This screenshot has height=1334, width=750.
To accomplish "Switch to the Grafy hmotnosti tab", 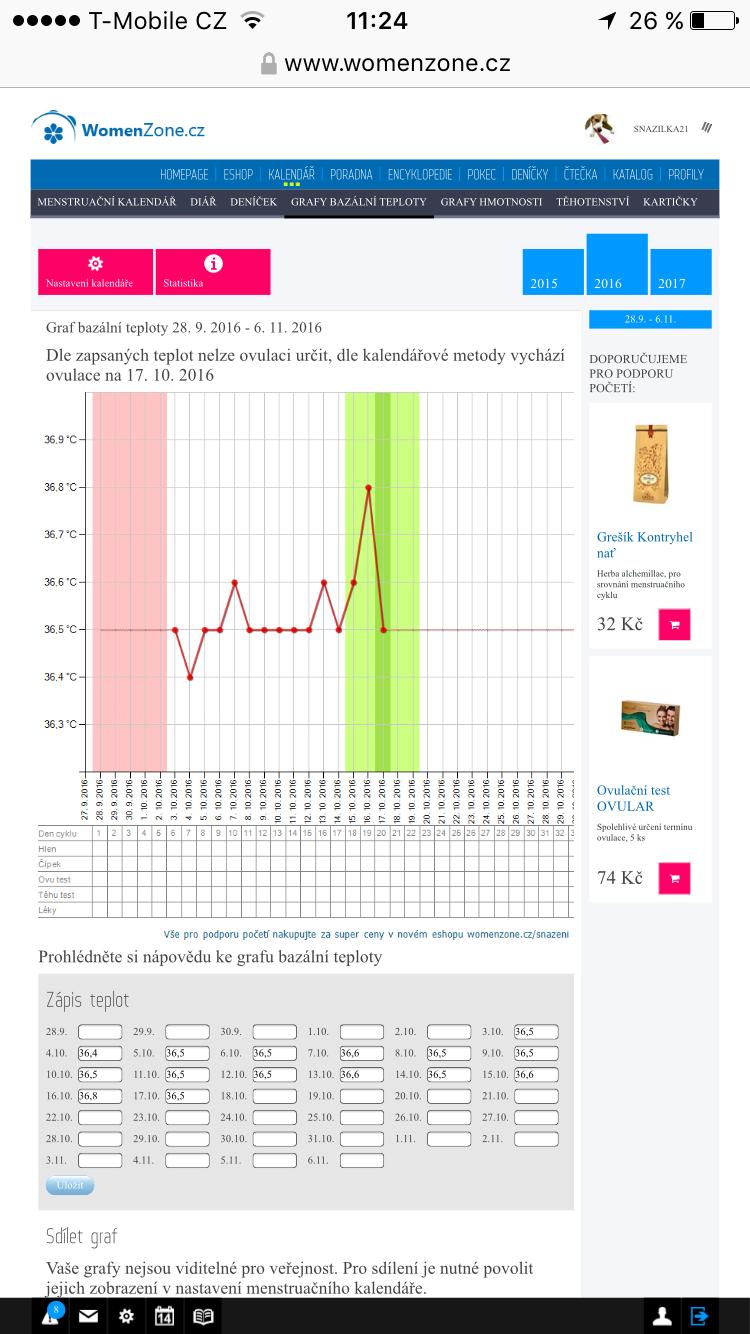I will point(491,201).
